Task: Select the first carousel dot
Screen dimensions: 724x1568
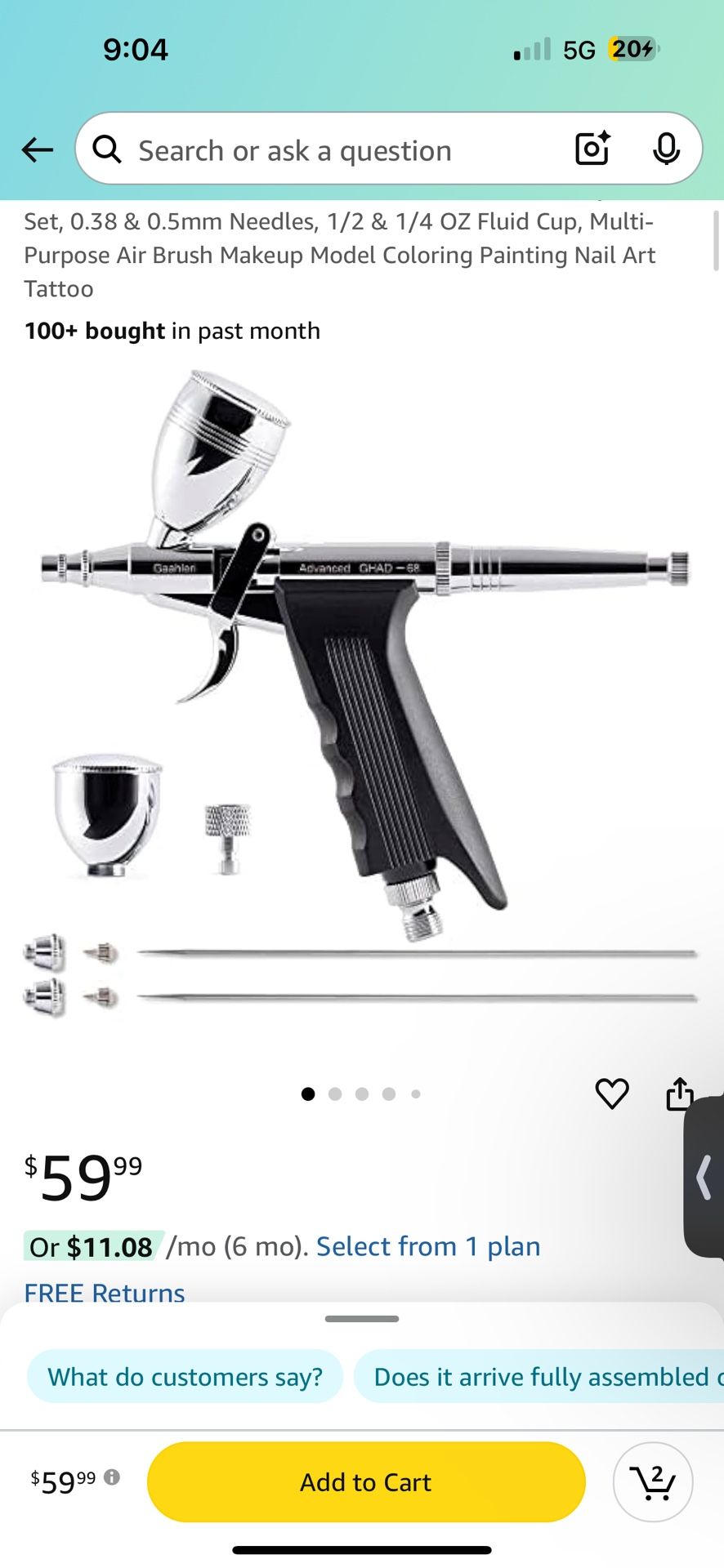Action: [308, 1094]
